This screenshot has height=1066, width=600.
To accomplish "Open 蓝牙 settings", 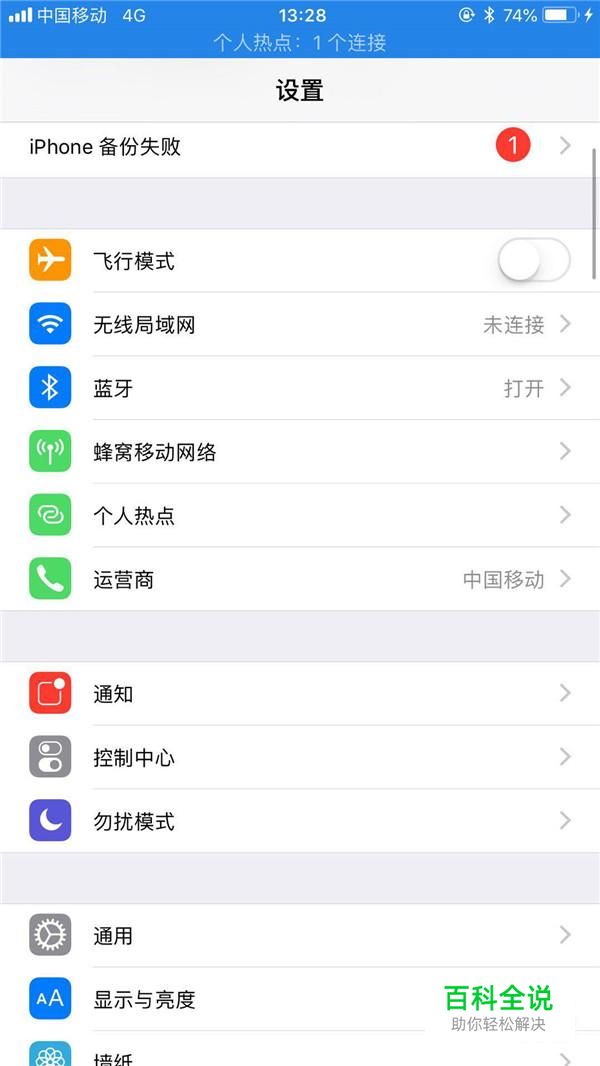I will [300, 388].
